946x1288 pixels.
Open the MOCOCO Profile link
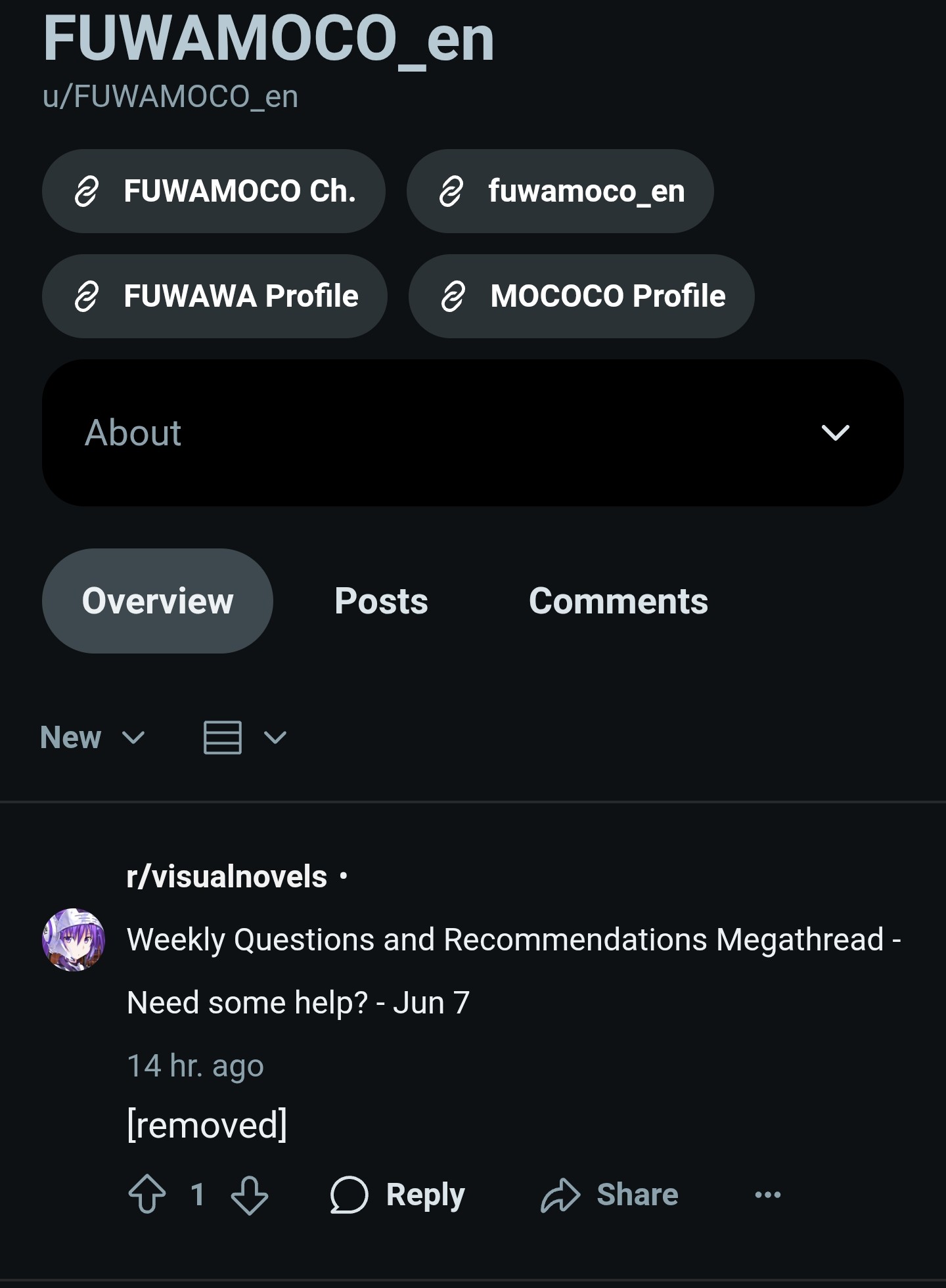click(581, 296)
